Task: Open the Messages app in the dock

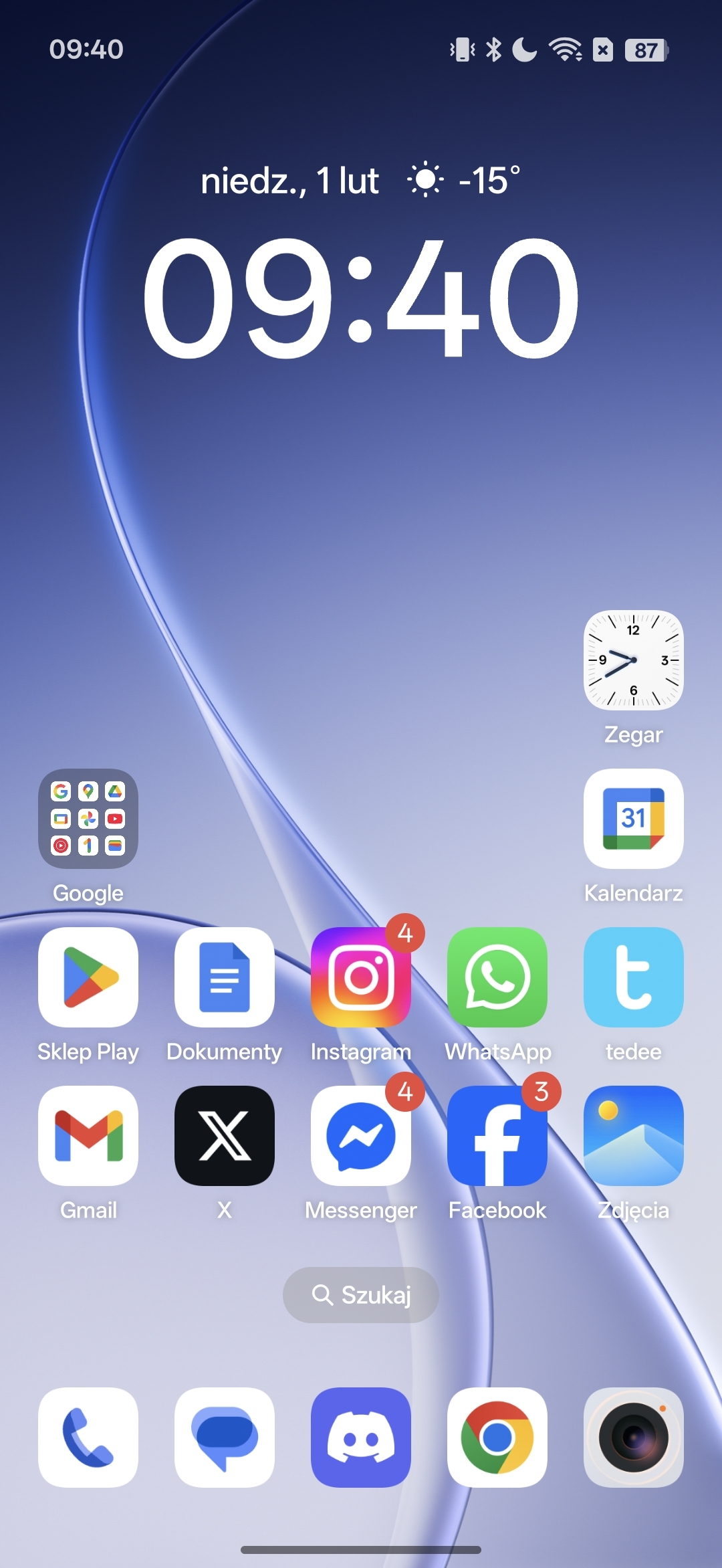Action: coord(225,1438)
